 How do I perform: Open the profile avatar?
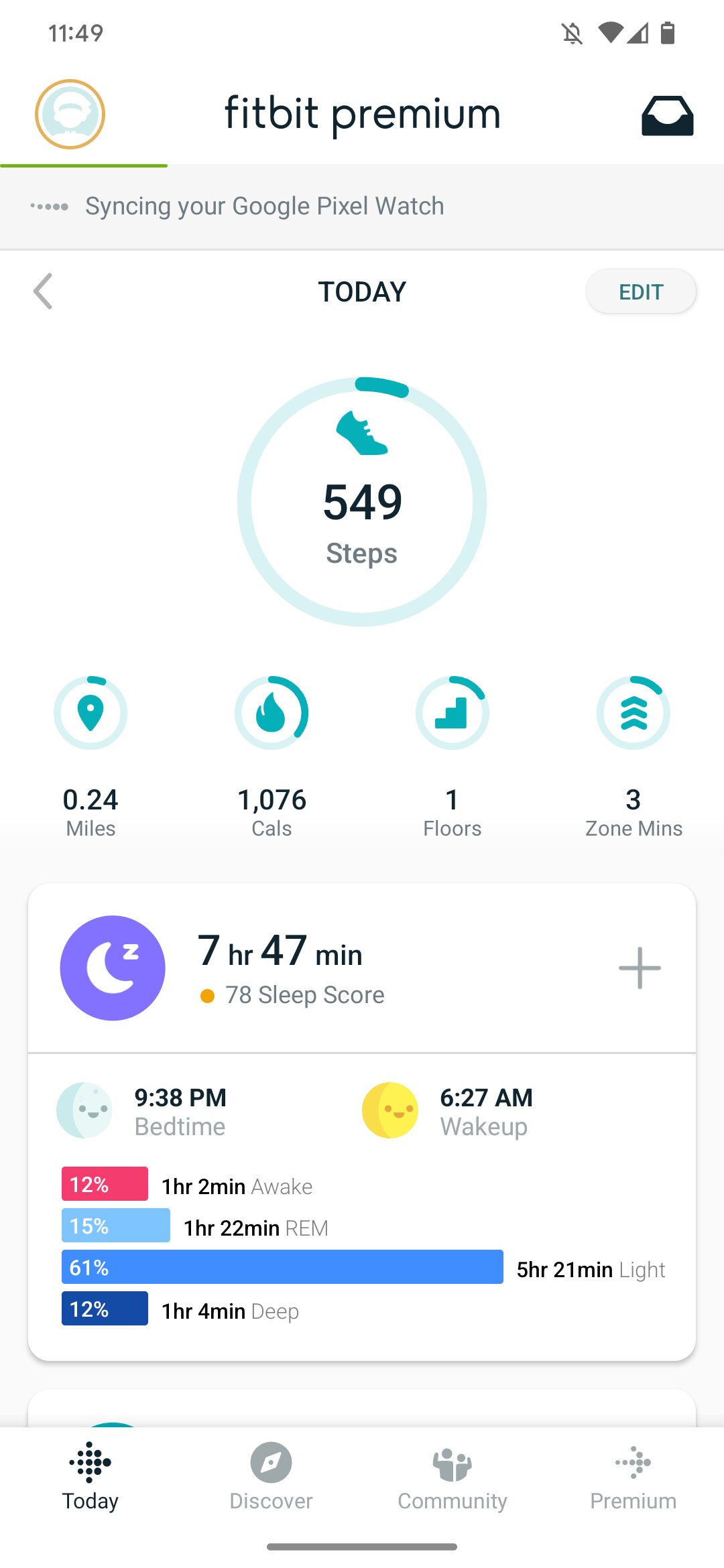click(x=70, y=114)
